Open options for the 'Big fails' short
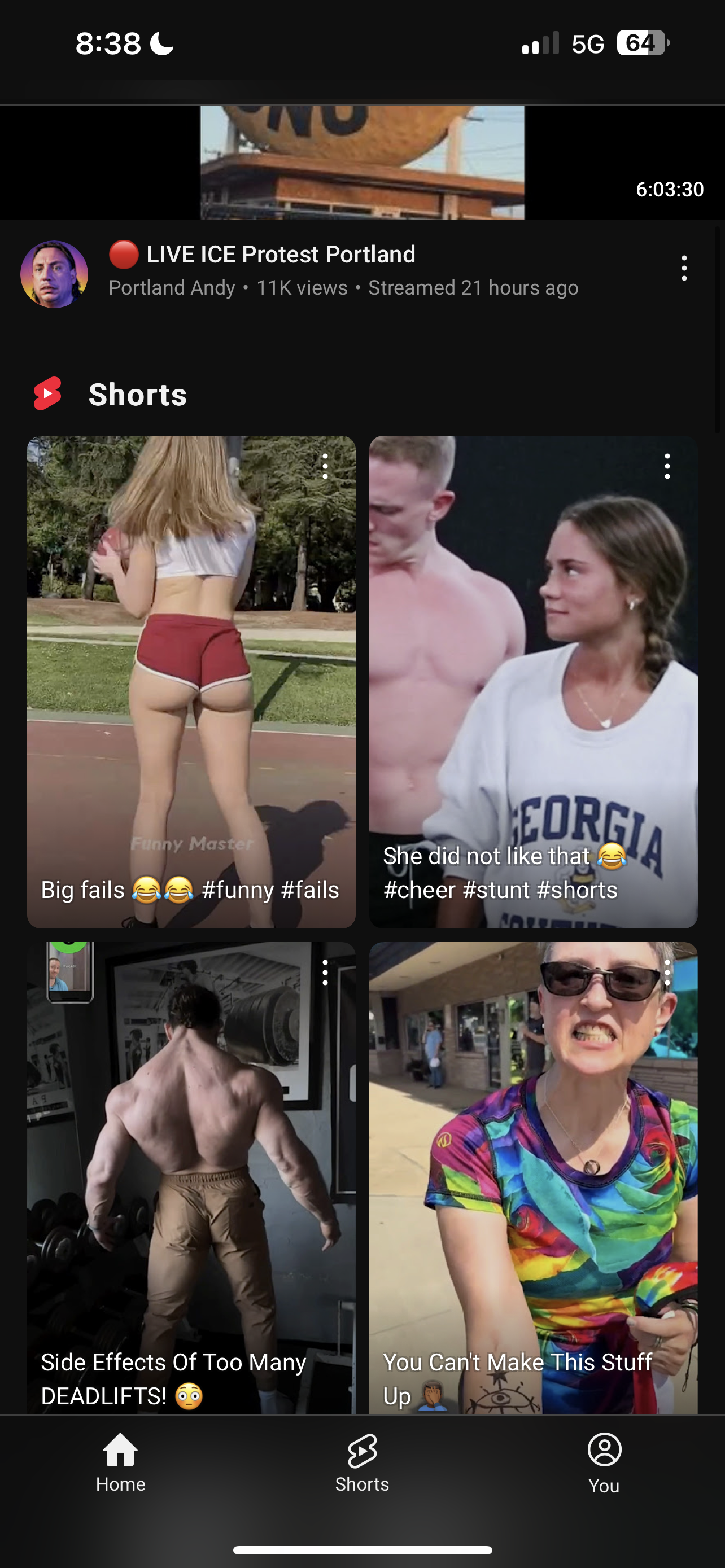This screenshot has height=1568, width=725. [325, 466]
